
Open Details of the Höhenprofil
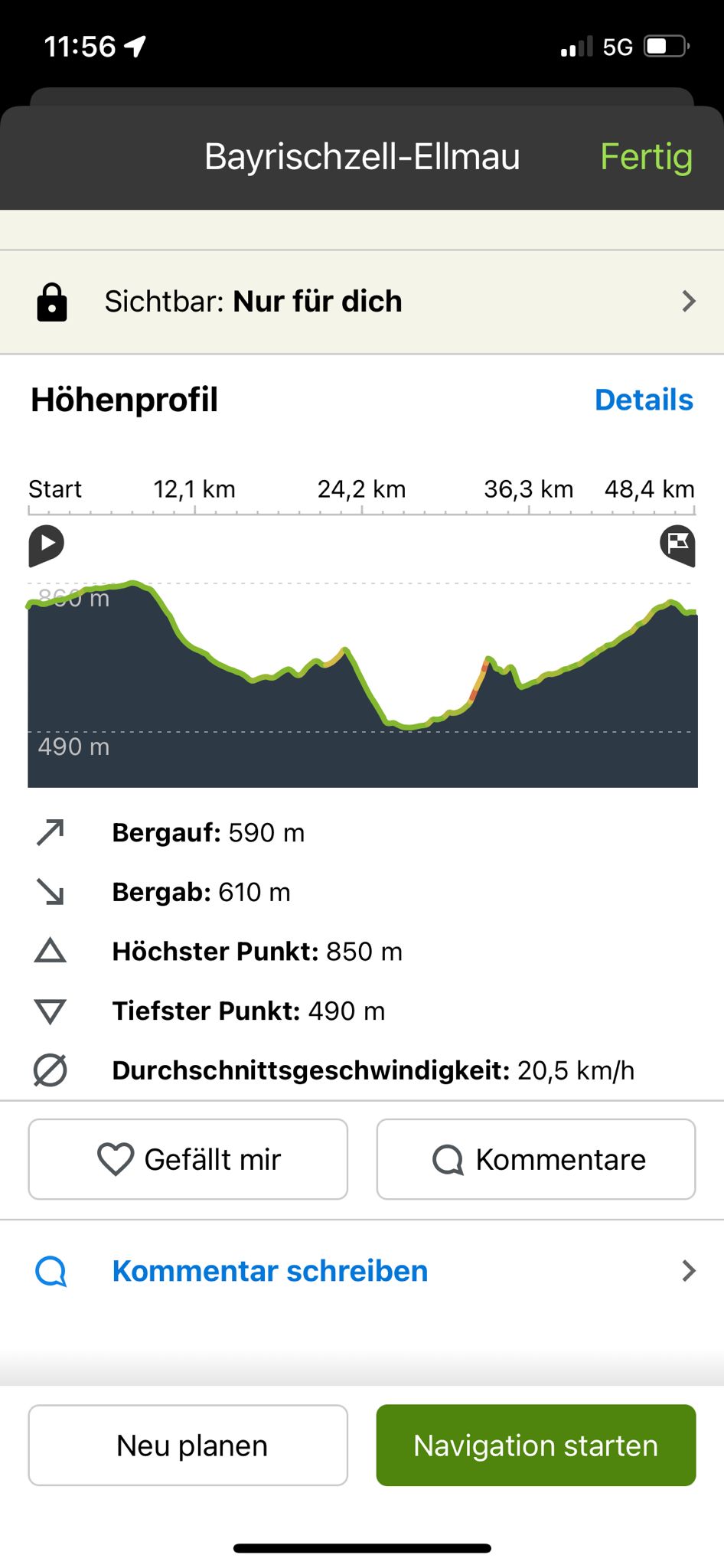pos(644,400)
